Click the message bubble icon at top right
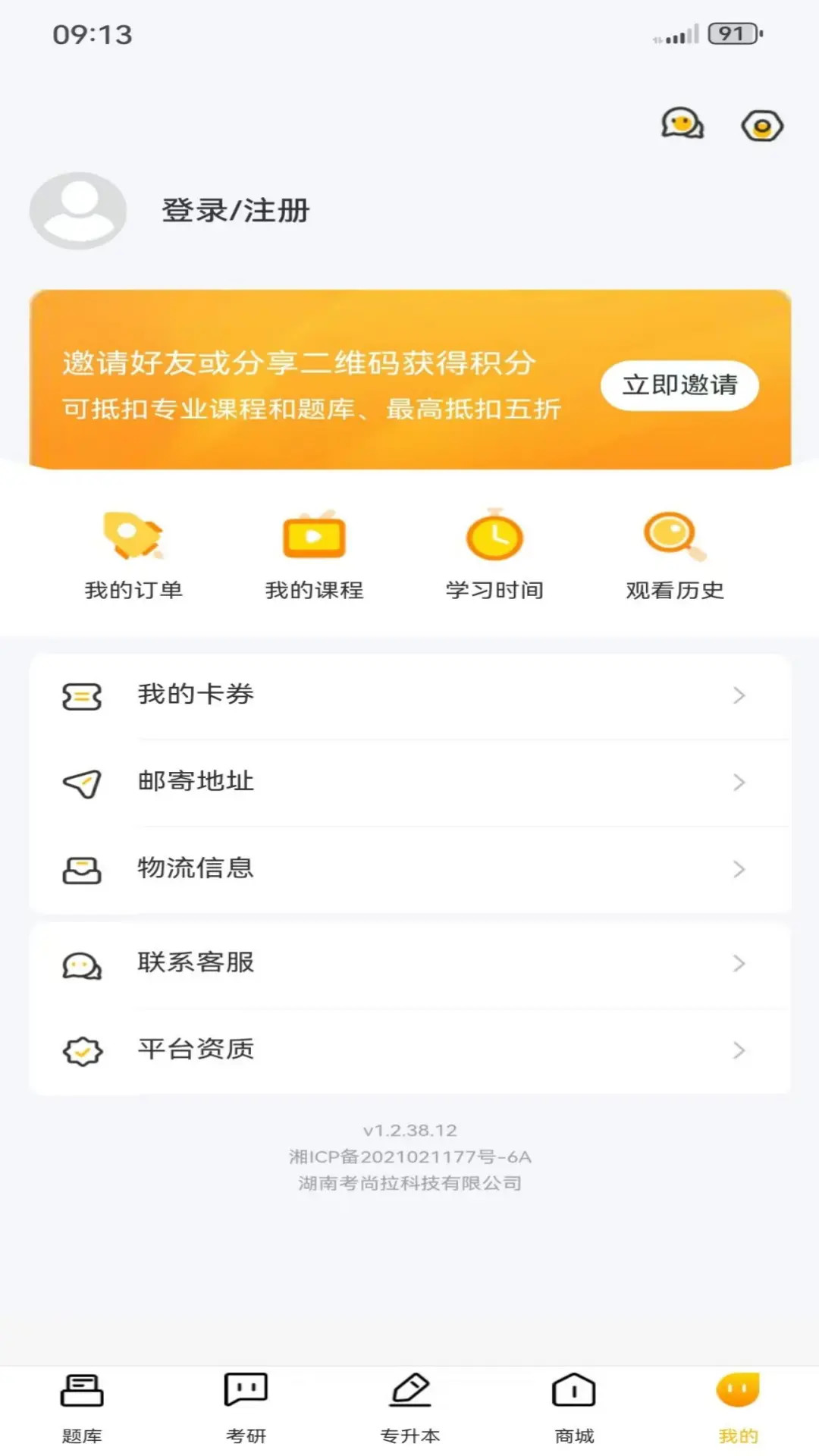Viewport: 819px width, 1456px height. click(681, 125)
